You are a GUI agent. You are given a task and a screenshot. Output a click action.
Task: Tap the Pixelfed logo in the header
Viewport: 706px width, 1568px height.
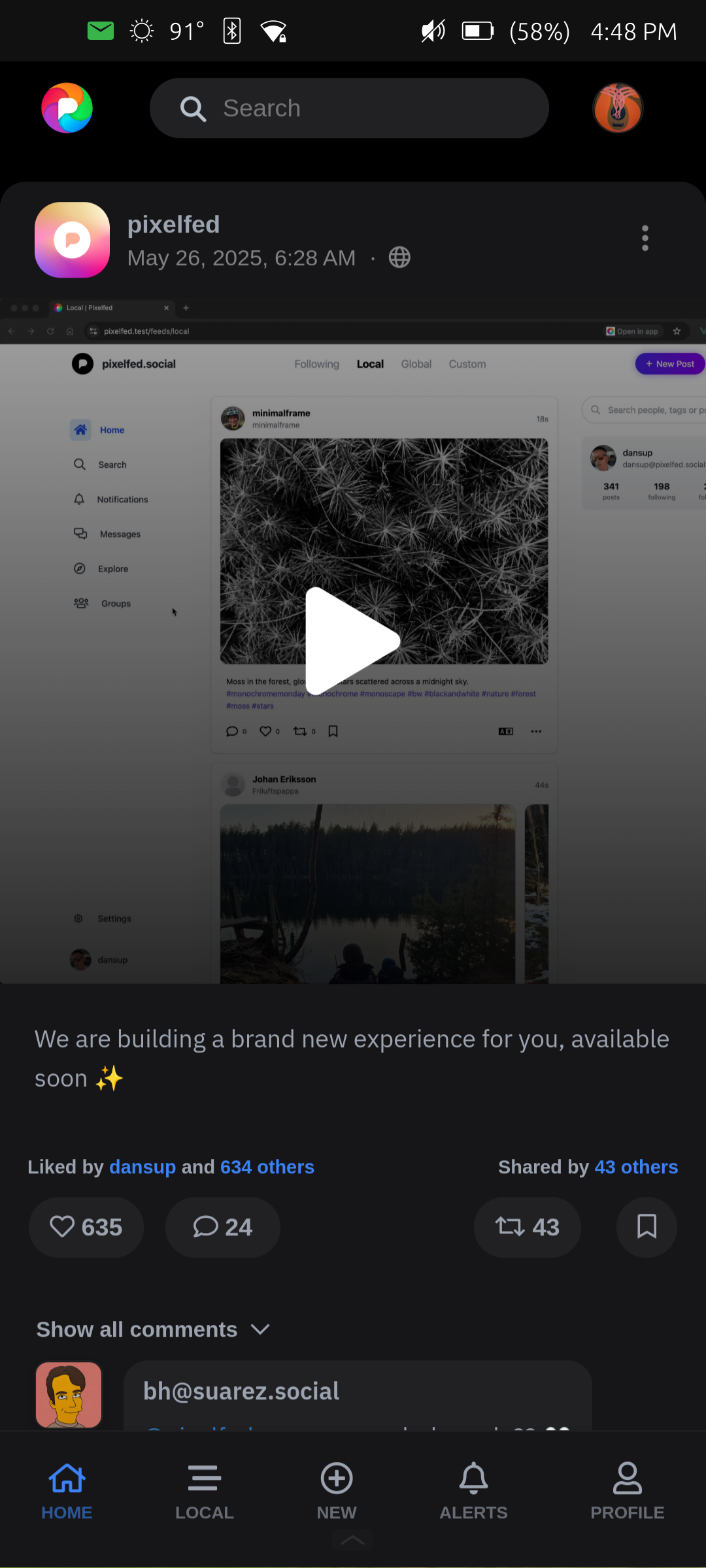(x=67, y=108)
